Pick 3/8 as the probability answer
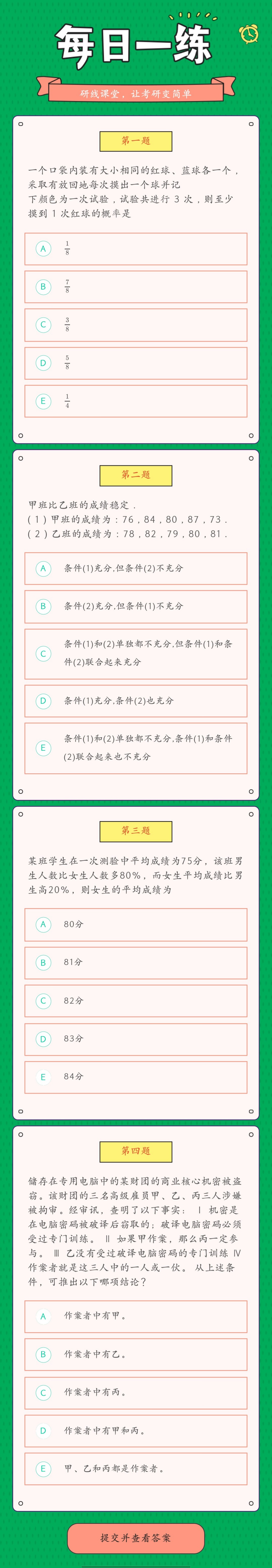 pyautogui.click(x=135, y=324)
